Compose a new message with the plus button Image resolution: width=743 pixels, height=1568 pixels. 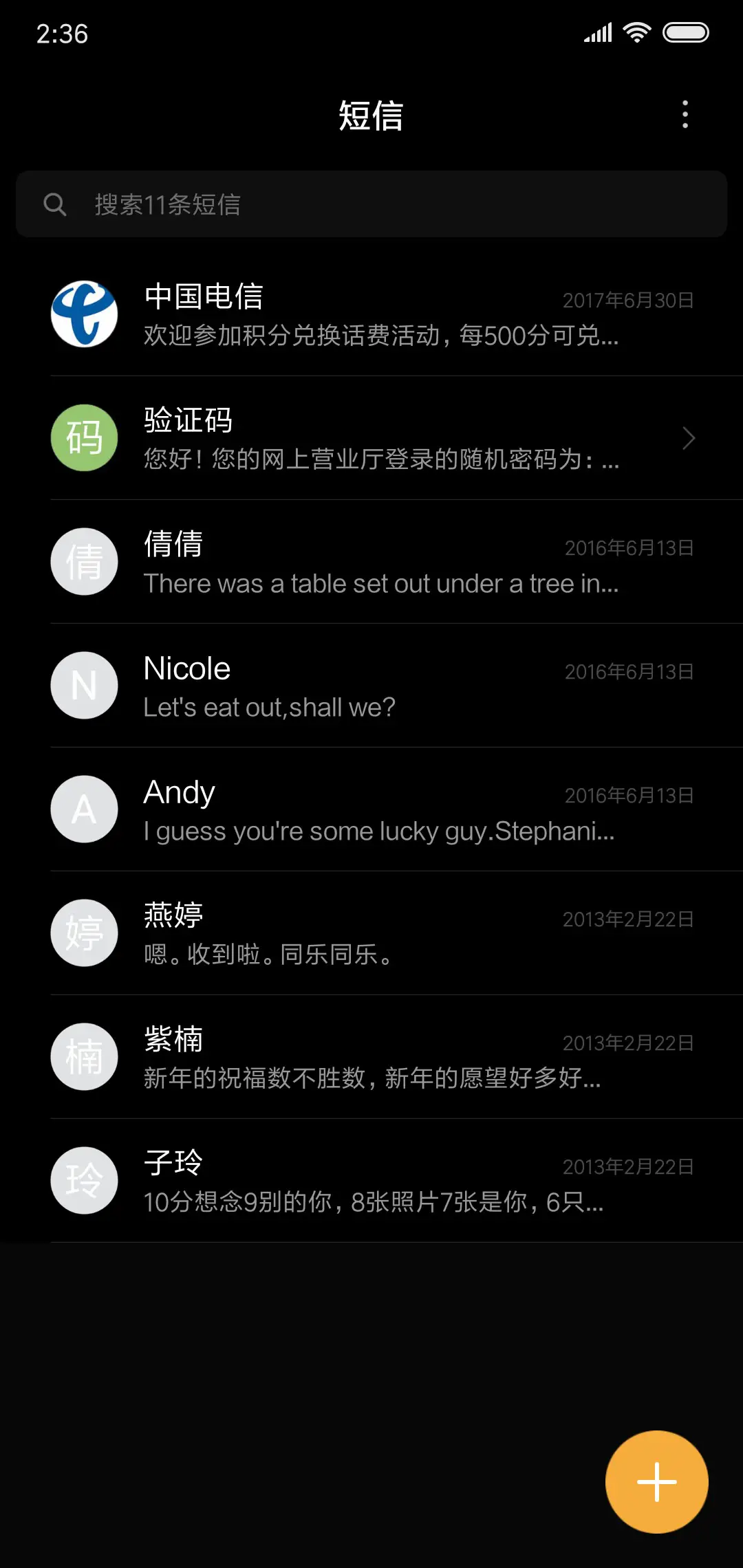(x=657, y=1481)
